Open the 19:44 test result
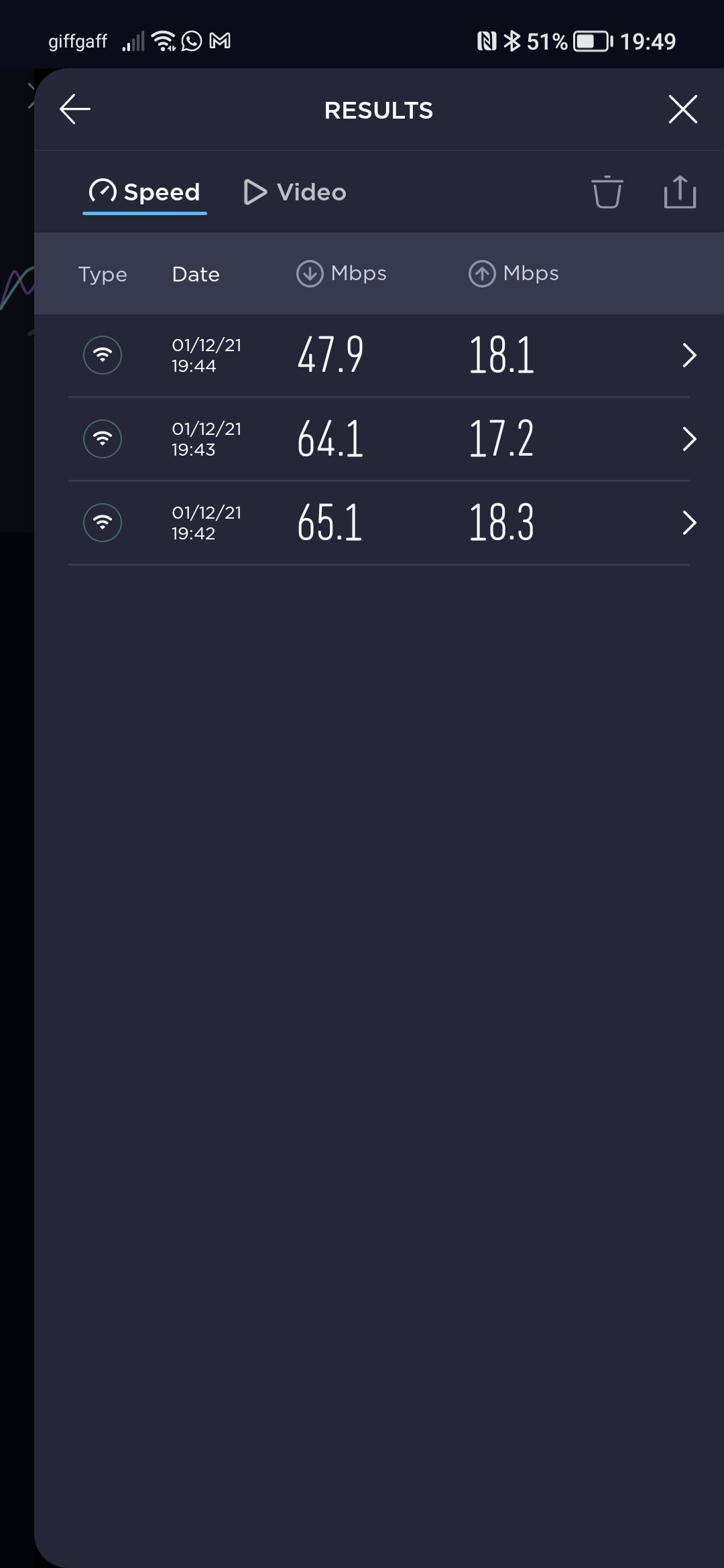 (x=379, y=355)
